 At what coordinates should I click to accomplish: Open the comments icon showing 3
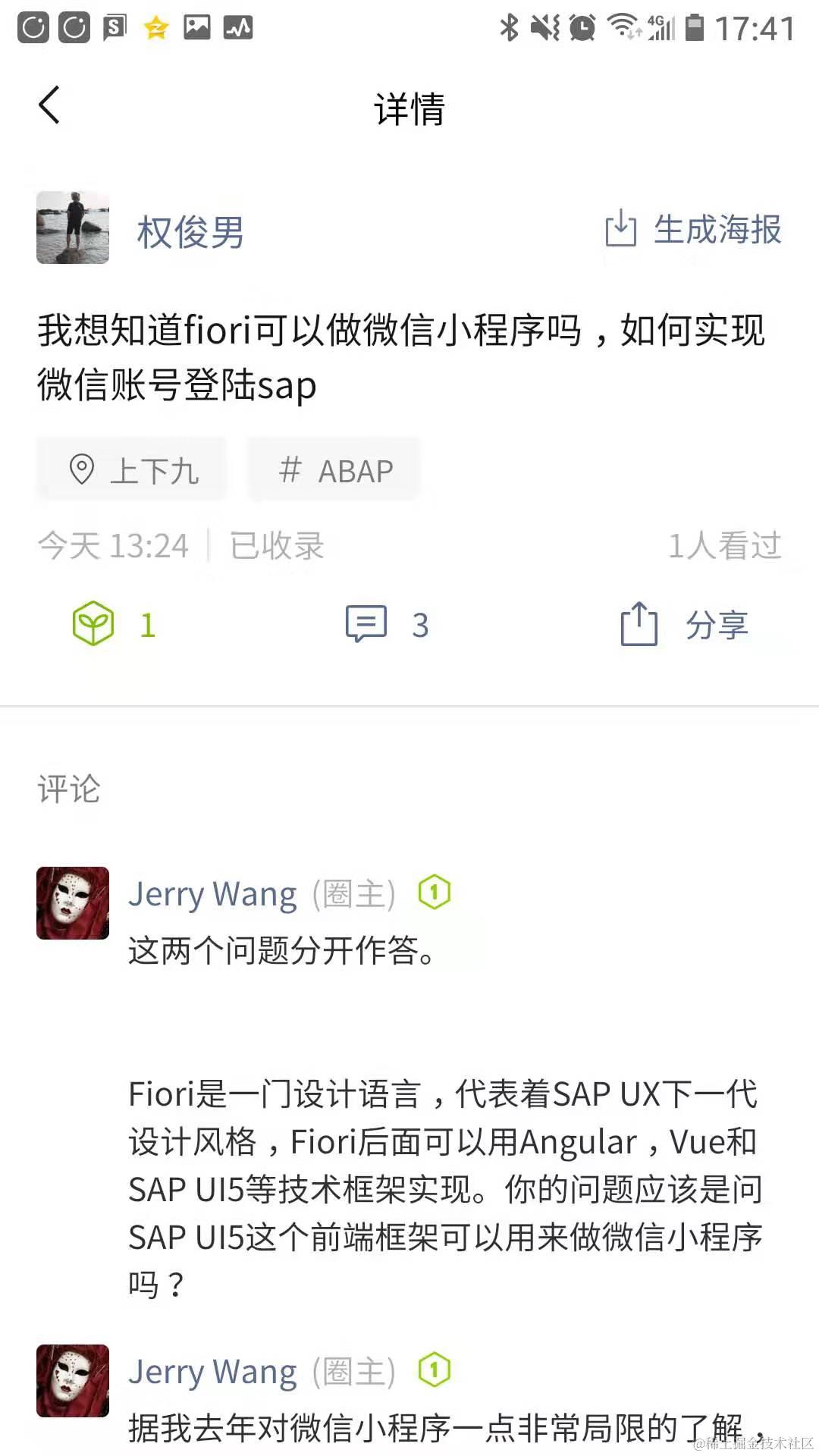(x=367, y=624)
